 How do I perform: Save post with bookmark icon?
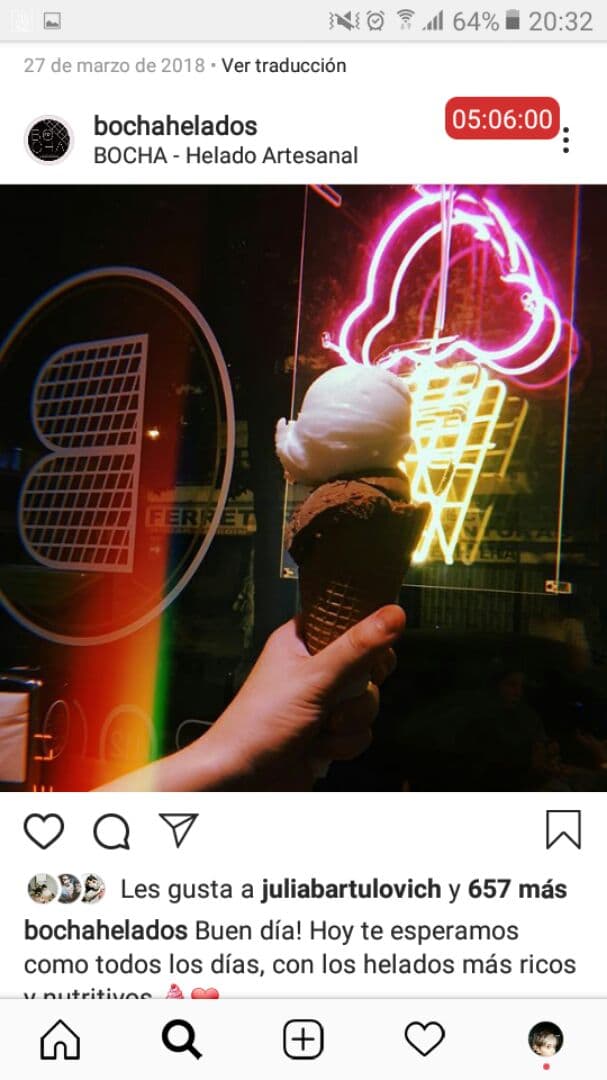[563, 830]
